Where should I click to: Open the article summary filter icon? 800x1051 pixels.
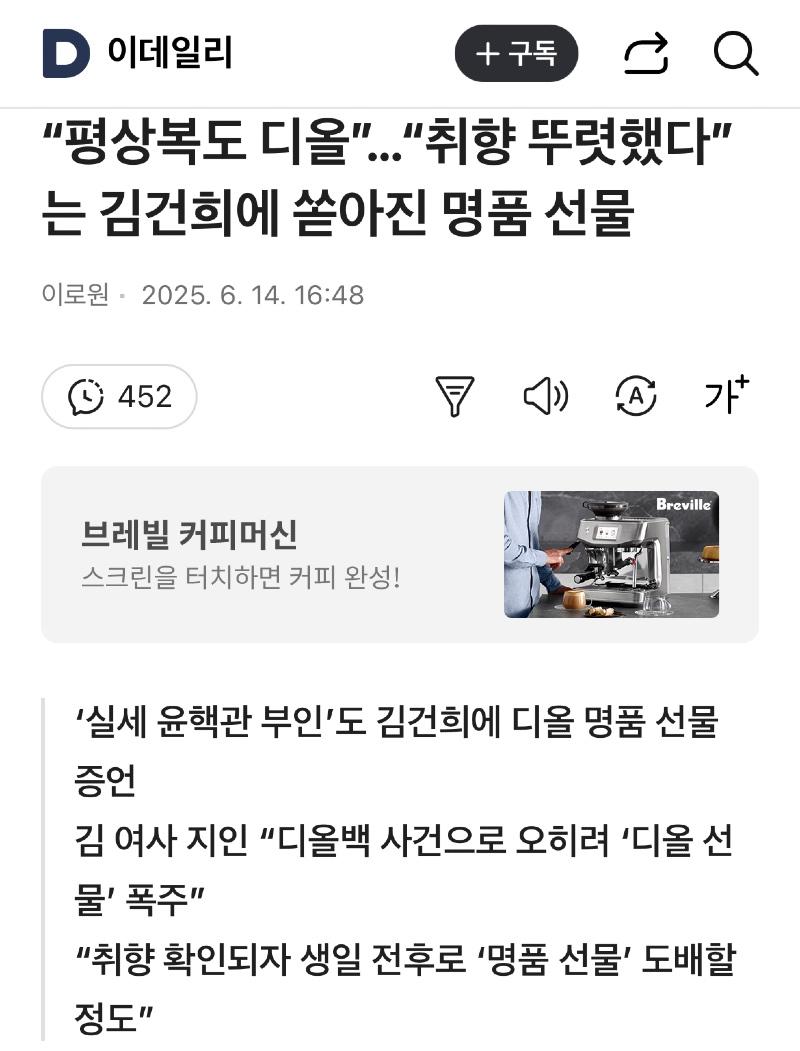coord(455,397)
